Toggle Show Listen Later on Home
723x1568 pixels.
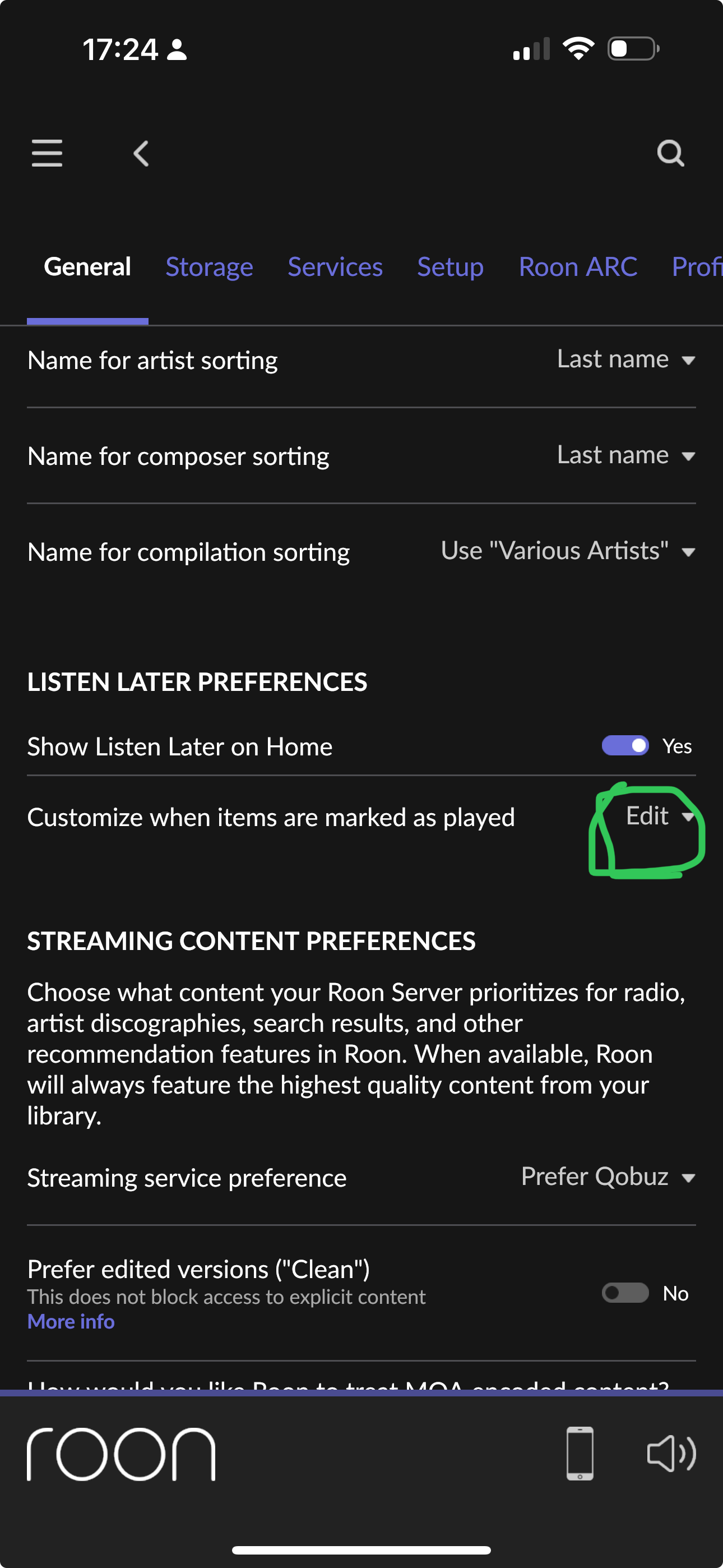point(625,746)
